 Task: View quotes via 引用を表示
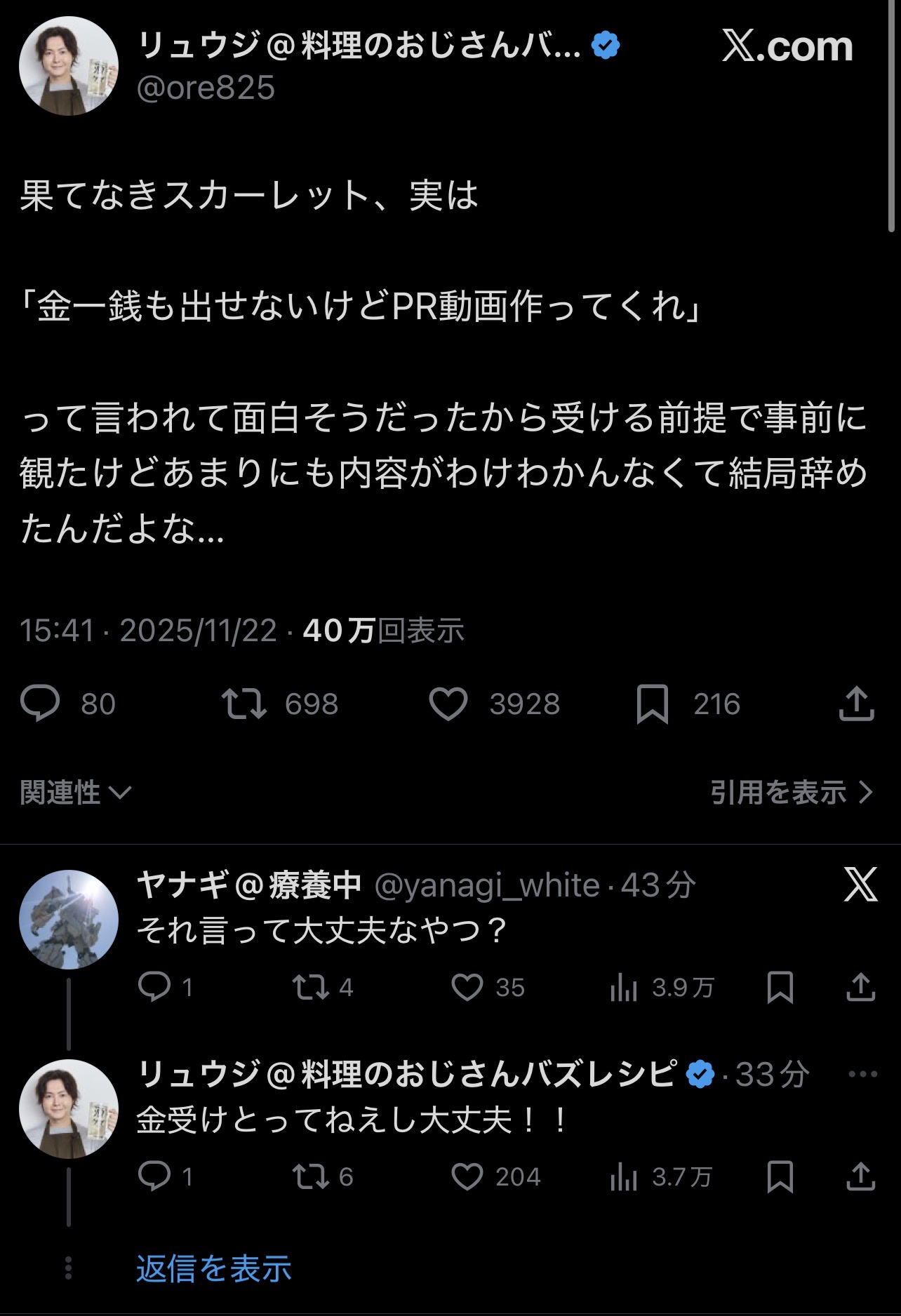[x=791, y=793]
